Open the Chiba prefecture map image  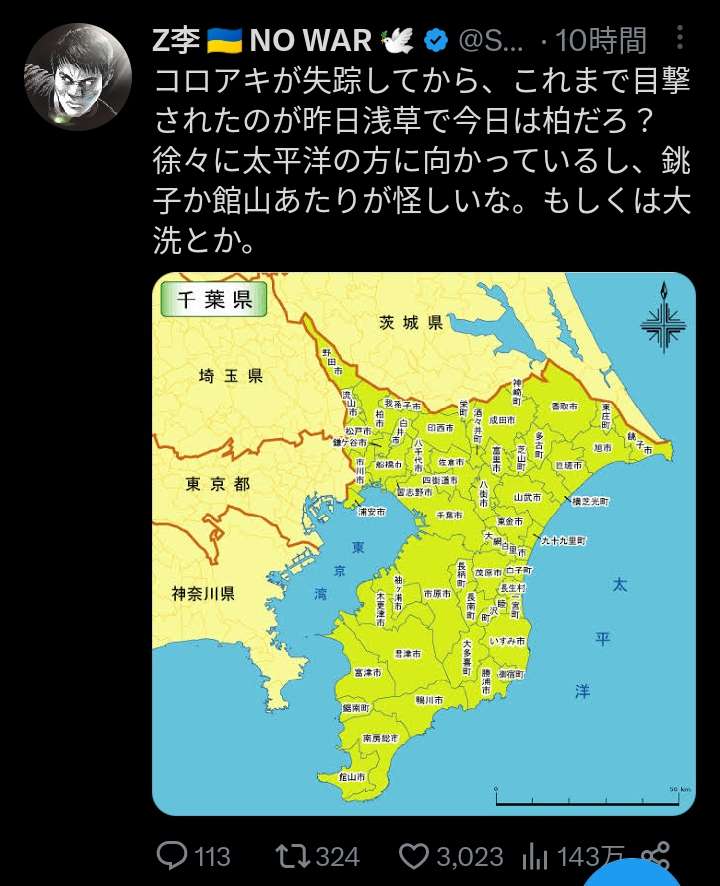click(423, 543)
